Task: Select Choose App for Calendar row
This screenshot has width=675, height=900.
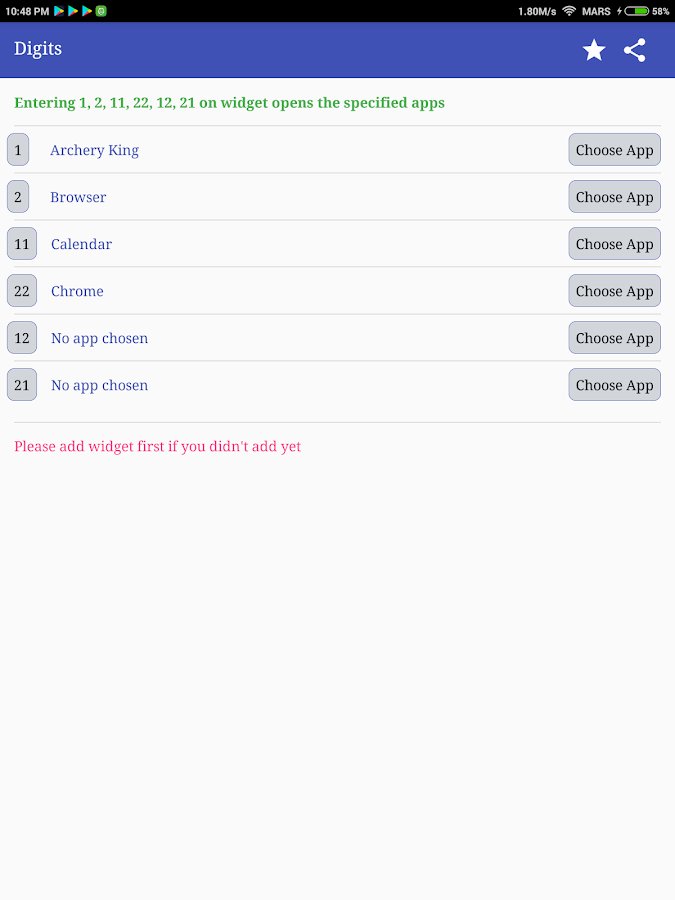Action: (x=614, y=244)
